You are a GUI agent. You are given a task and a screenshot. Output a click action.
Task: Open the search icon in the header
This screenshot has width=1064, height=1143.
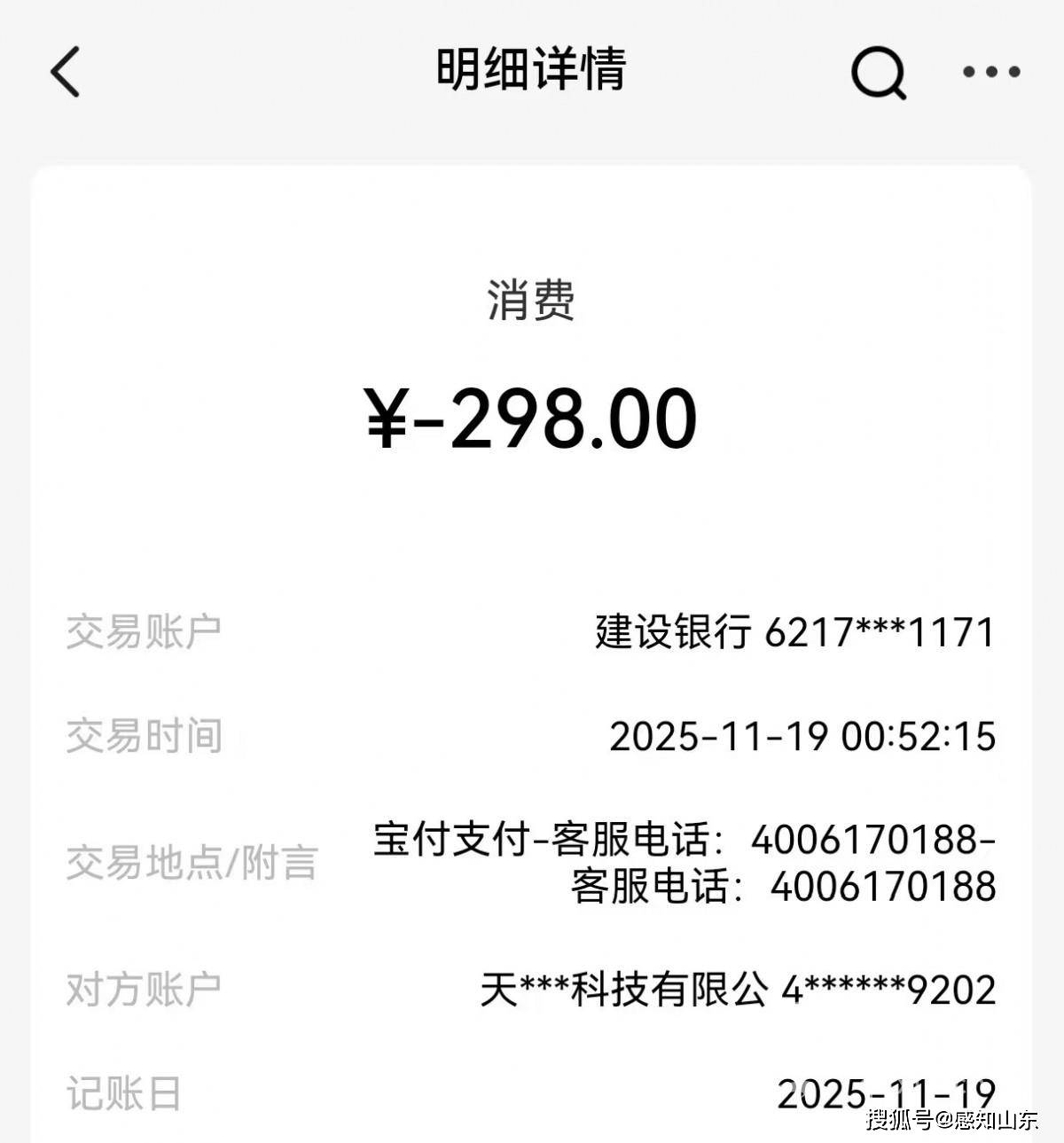pos(878,72)
